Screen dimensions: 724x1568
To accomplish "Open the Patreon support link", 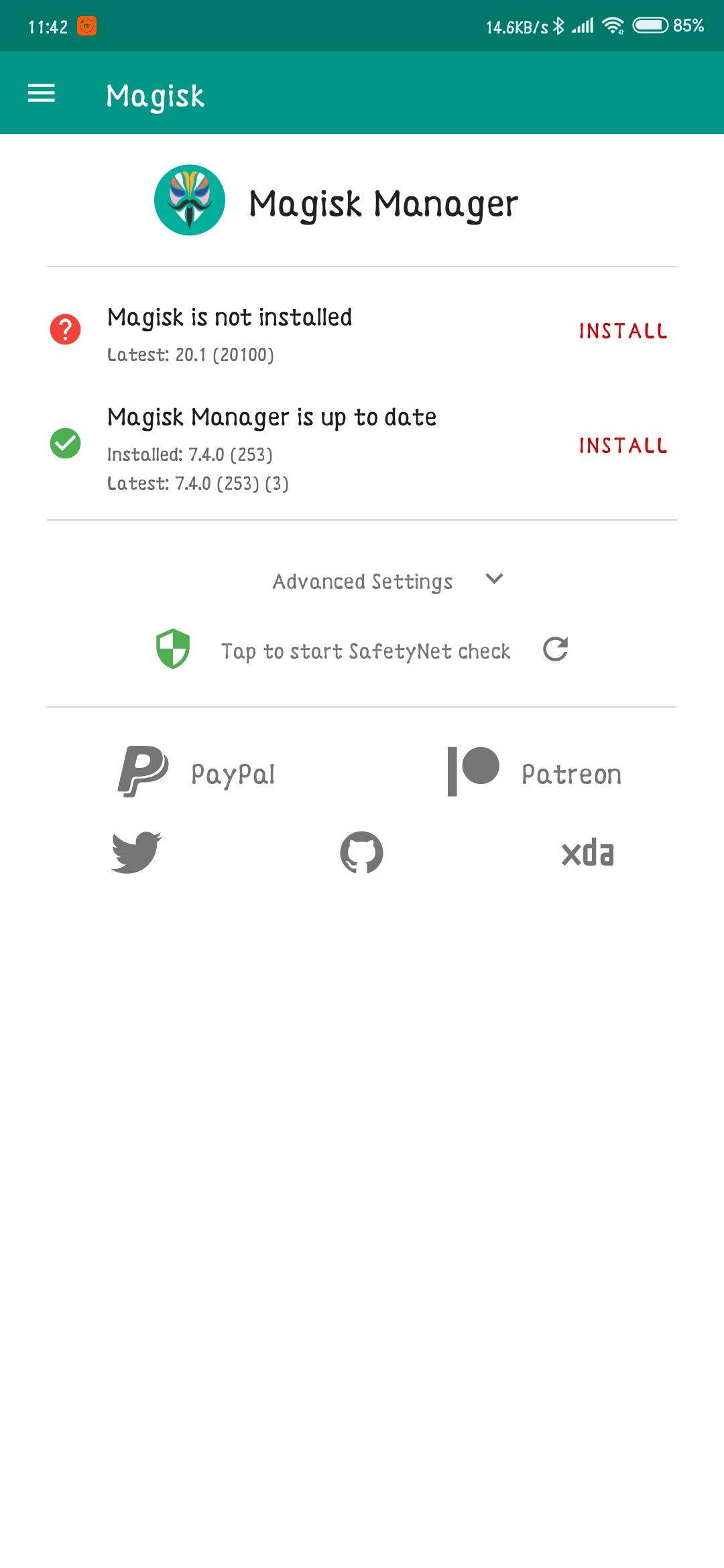I will [534, 772].
